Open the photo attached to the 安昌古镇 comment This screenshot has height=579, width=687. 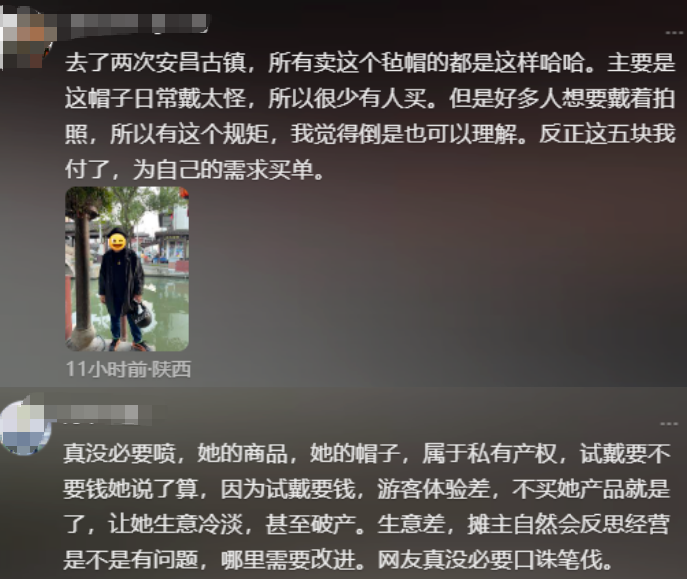point(127,269)
